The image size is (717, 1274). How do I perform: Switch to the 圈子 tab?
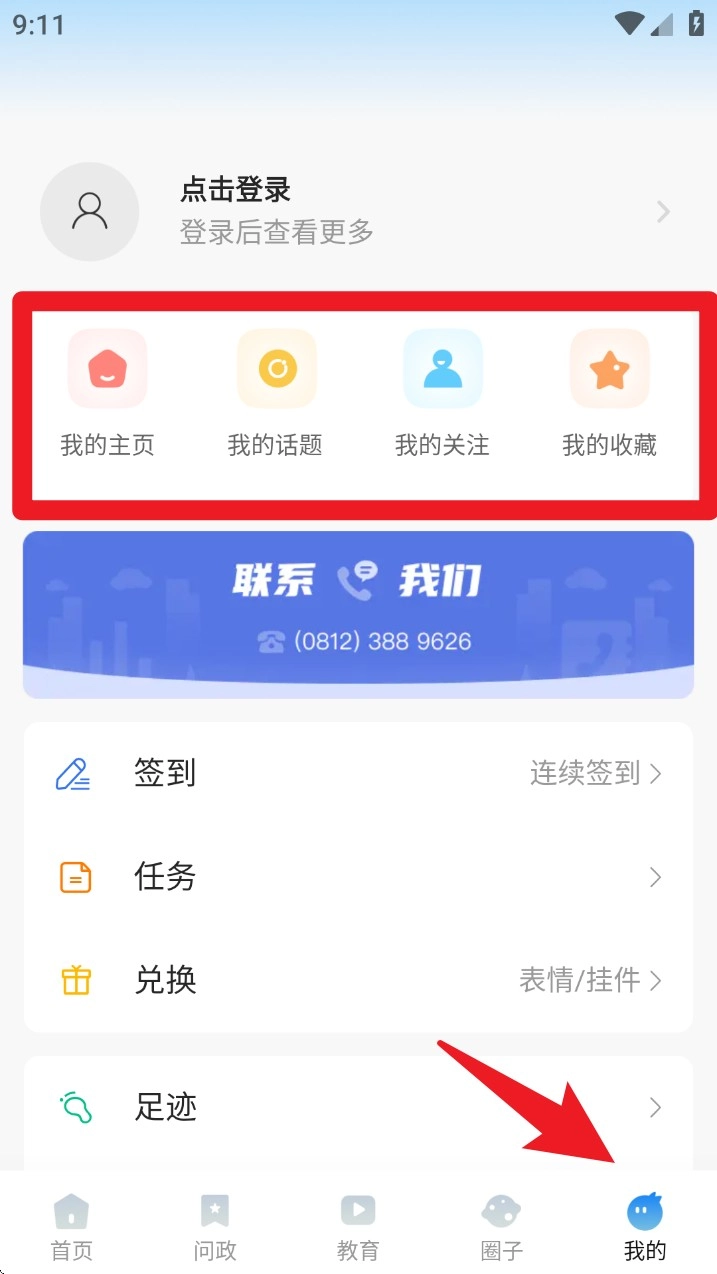(501, 1224)
